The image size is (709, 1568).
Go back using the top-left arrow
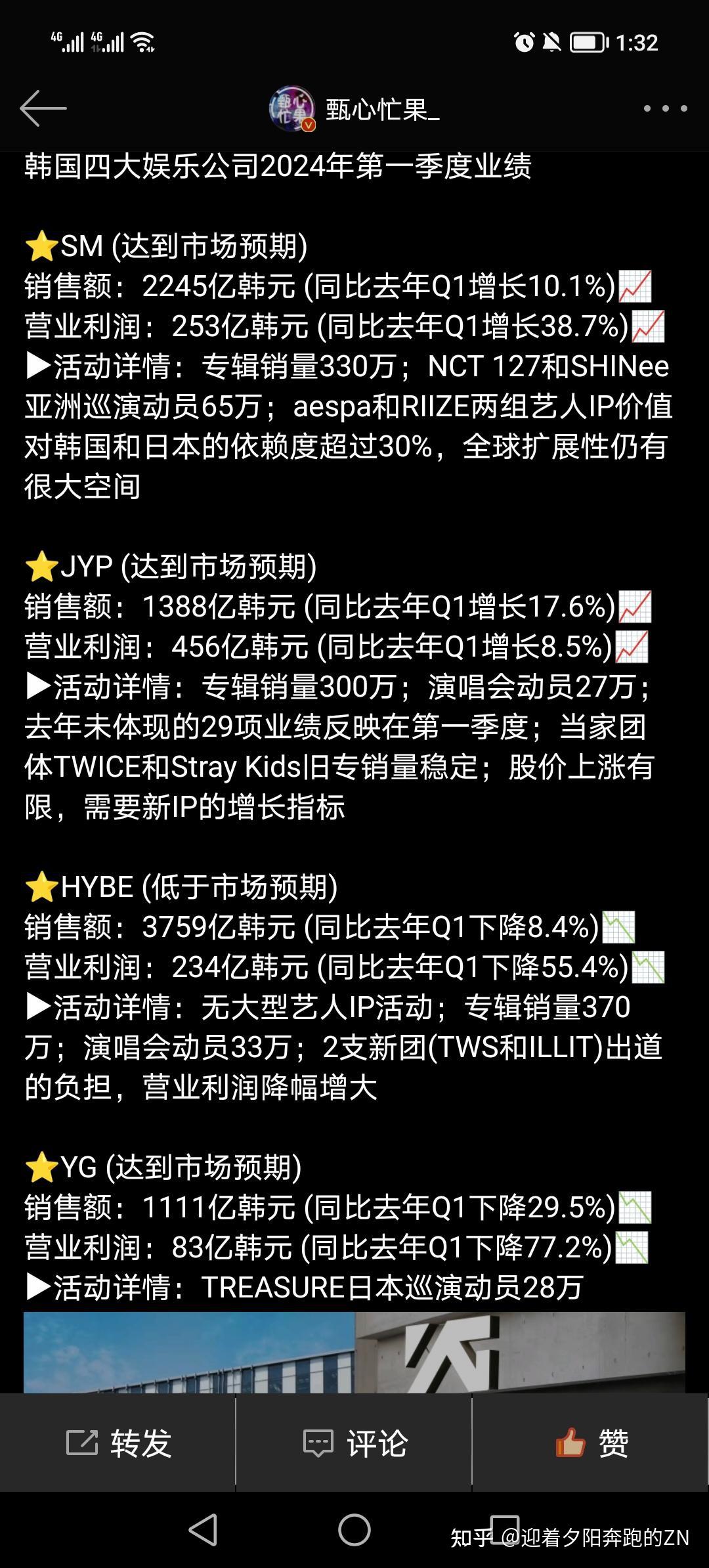[x=43, y=108]
